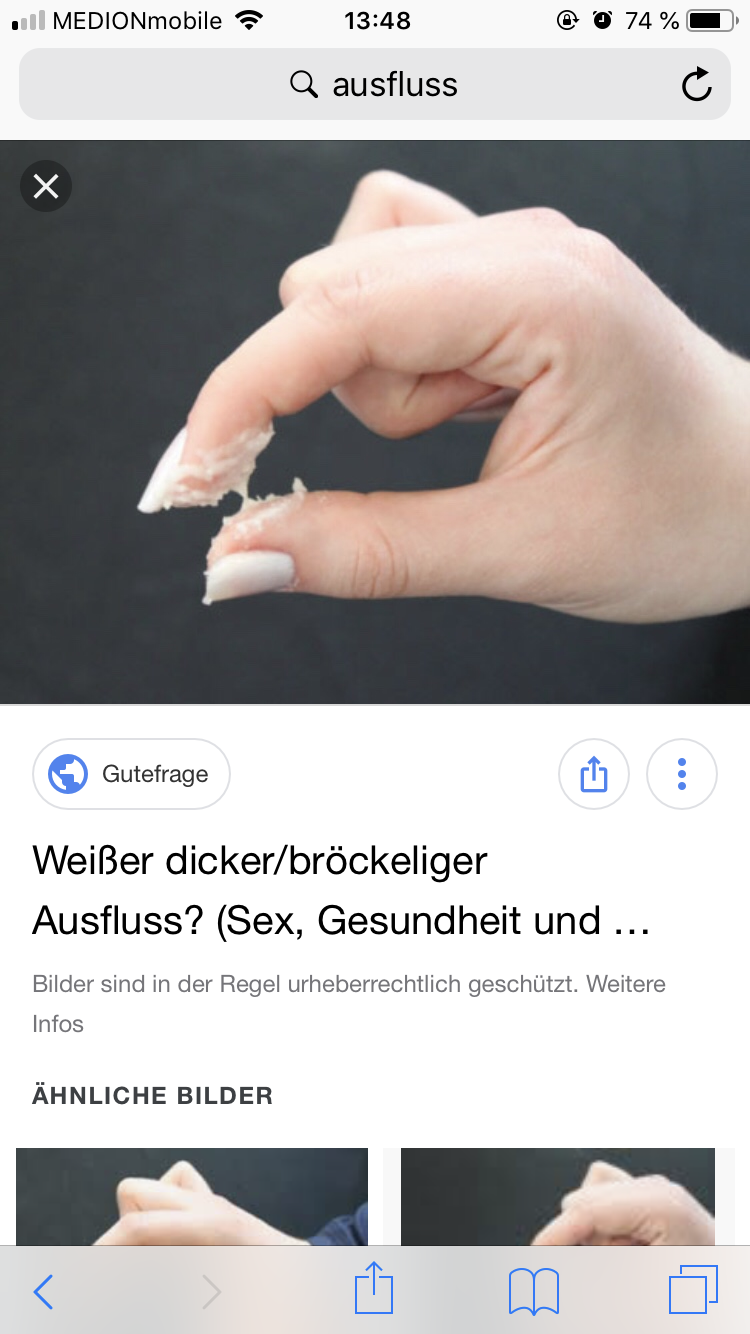Share this image result
Screen dimensions: 750x1334
(593, 773)
